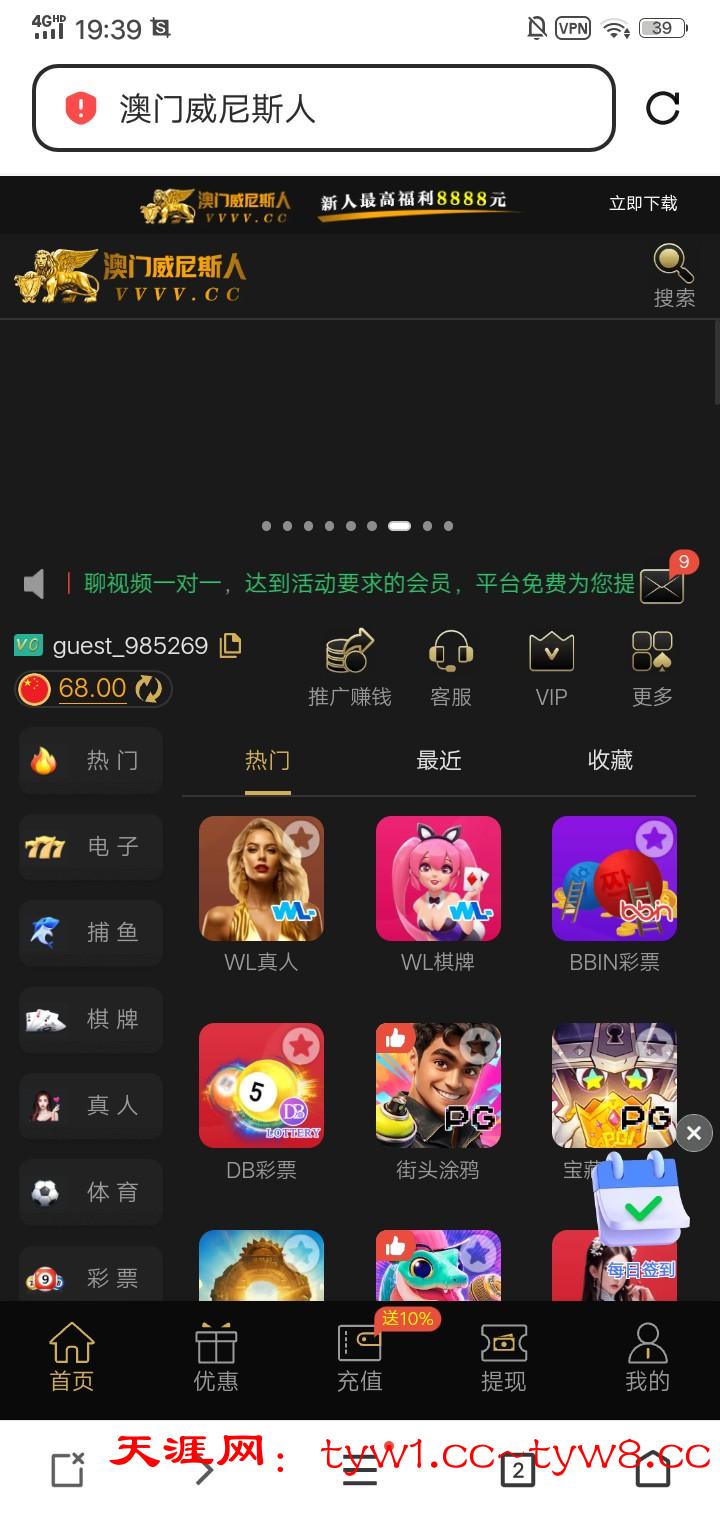Refresh the 68.00 balance
This screenshot has height=1520, width=720.
click(149, 689)
